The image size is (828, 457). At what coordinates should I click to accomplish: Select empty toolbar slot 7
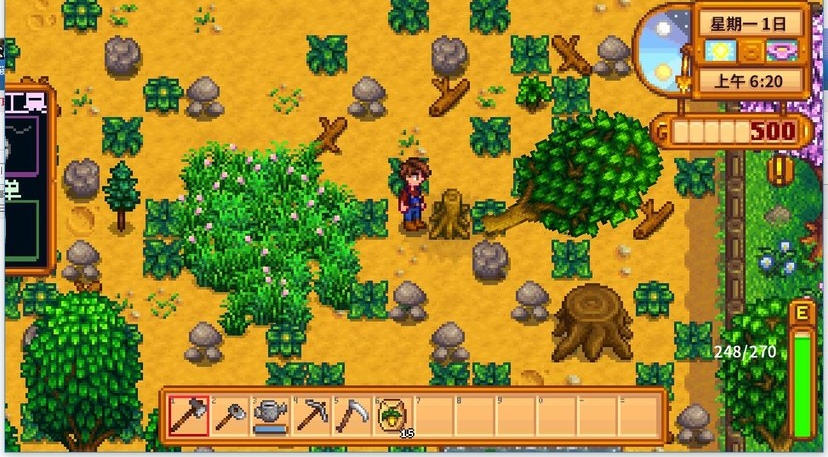point(434,415)
